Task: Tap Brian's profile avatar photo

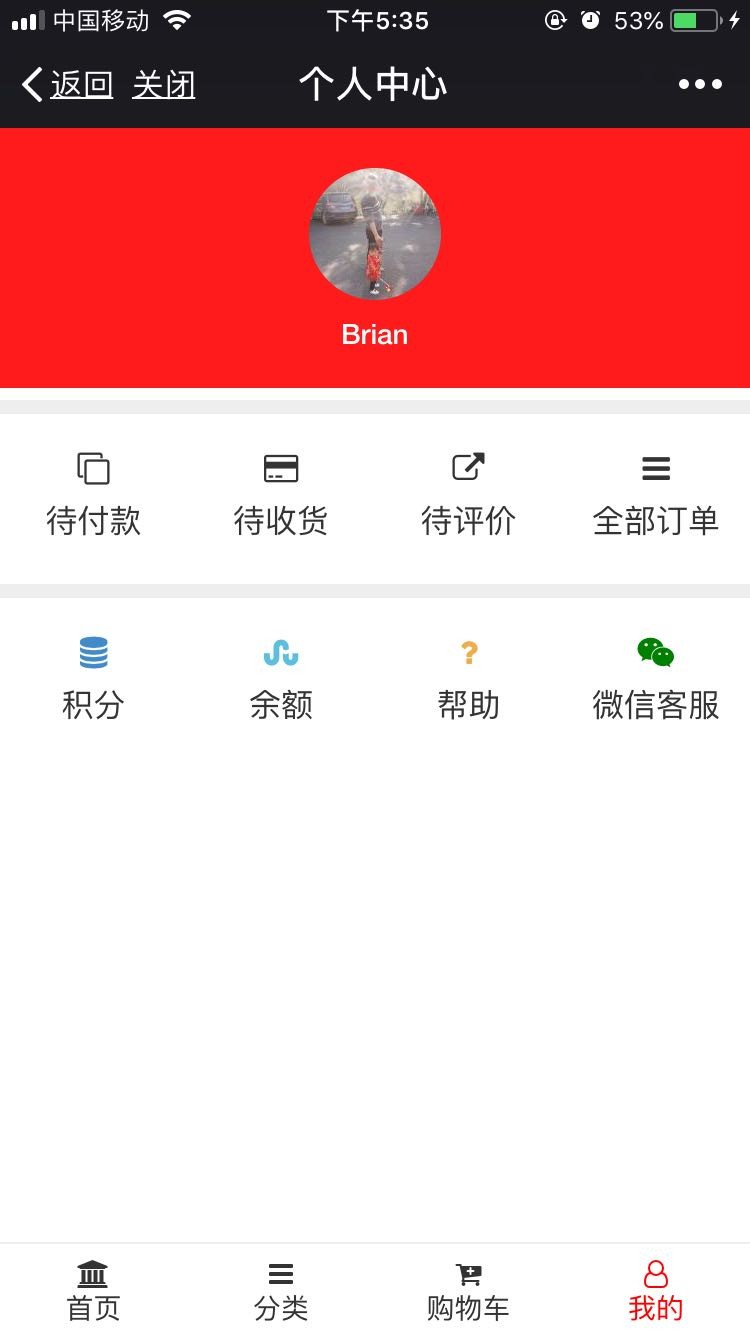Action: [374, 233]
